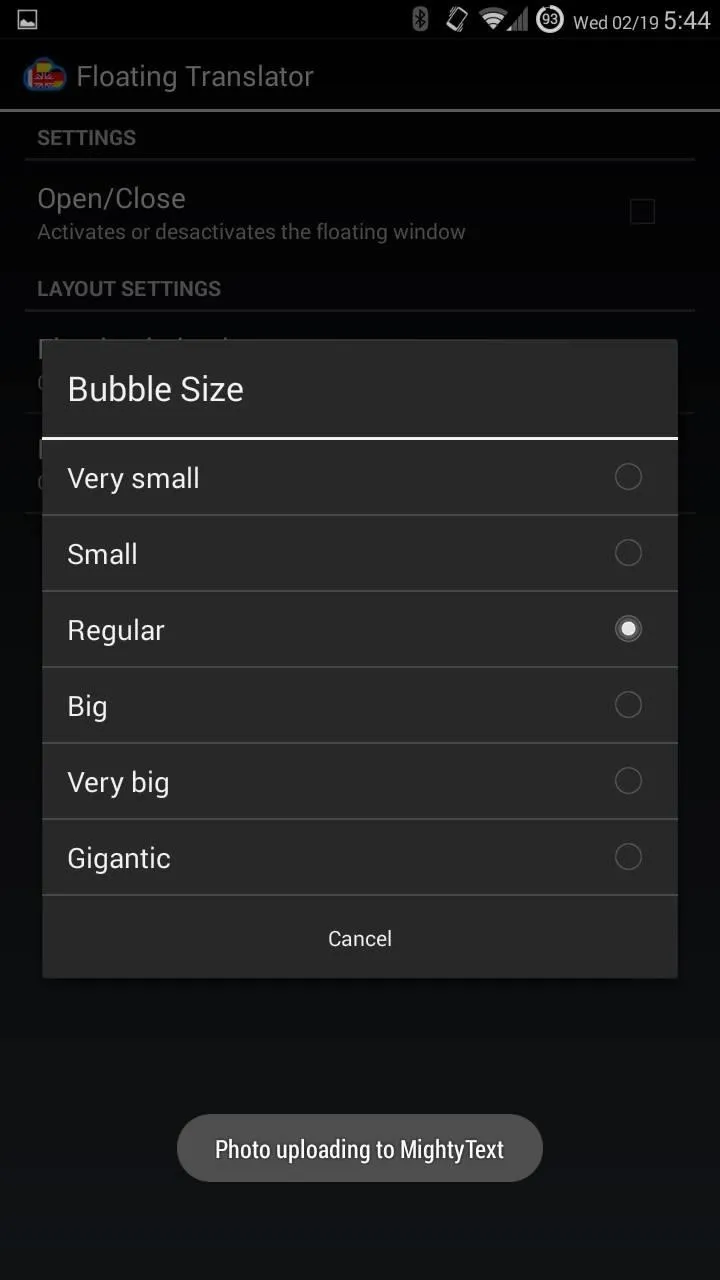Image resolution: width=720 pixels, height=1280 pixels.
Task: Pick the Big bubble size
Action: tap(360, 706)
